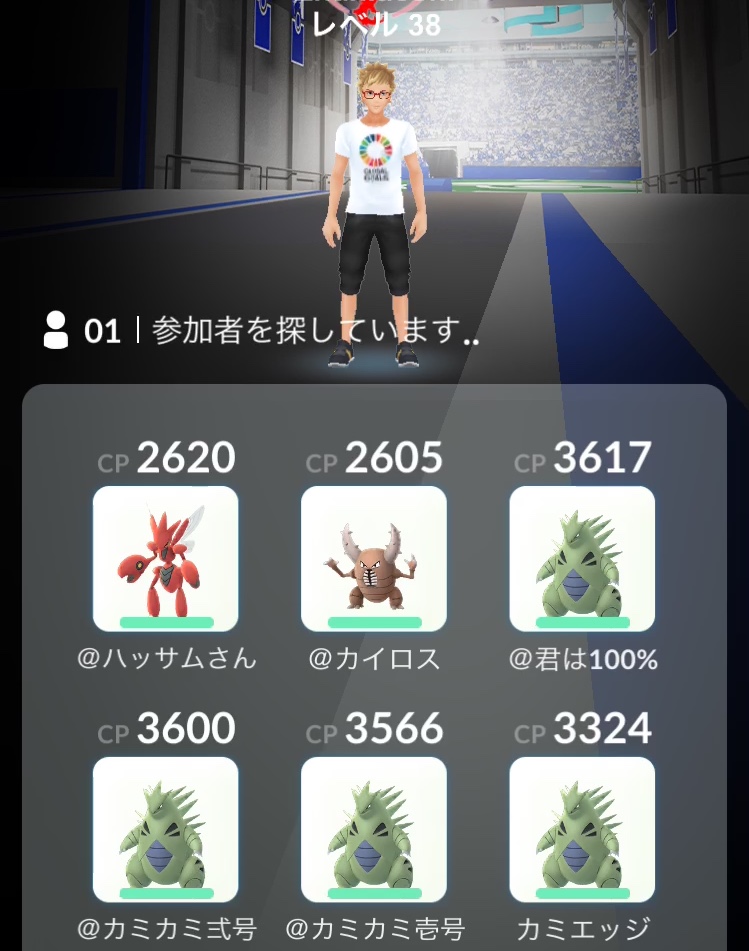
Task: Select the Pinsir with CP 2605
Action: pos(374,558)
